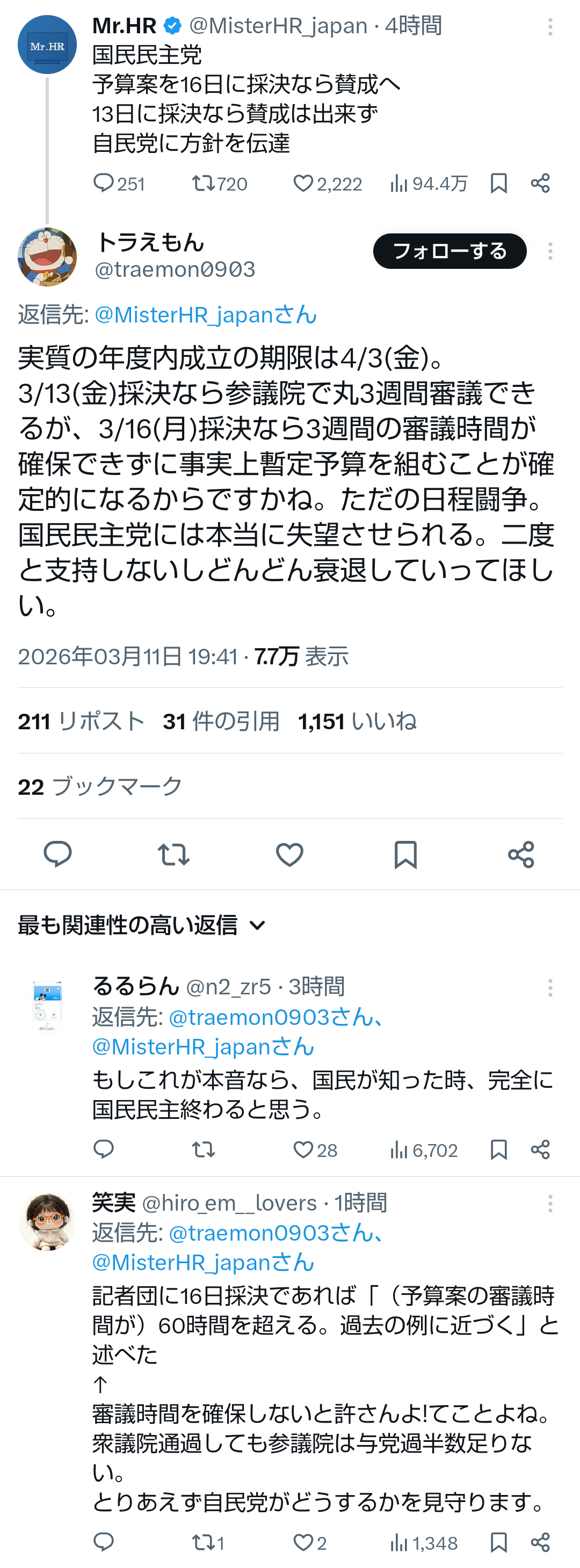
Task: Open overflow menu on るるらん's reply
Action: click(549, 987)
